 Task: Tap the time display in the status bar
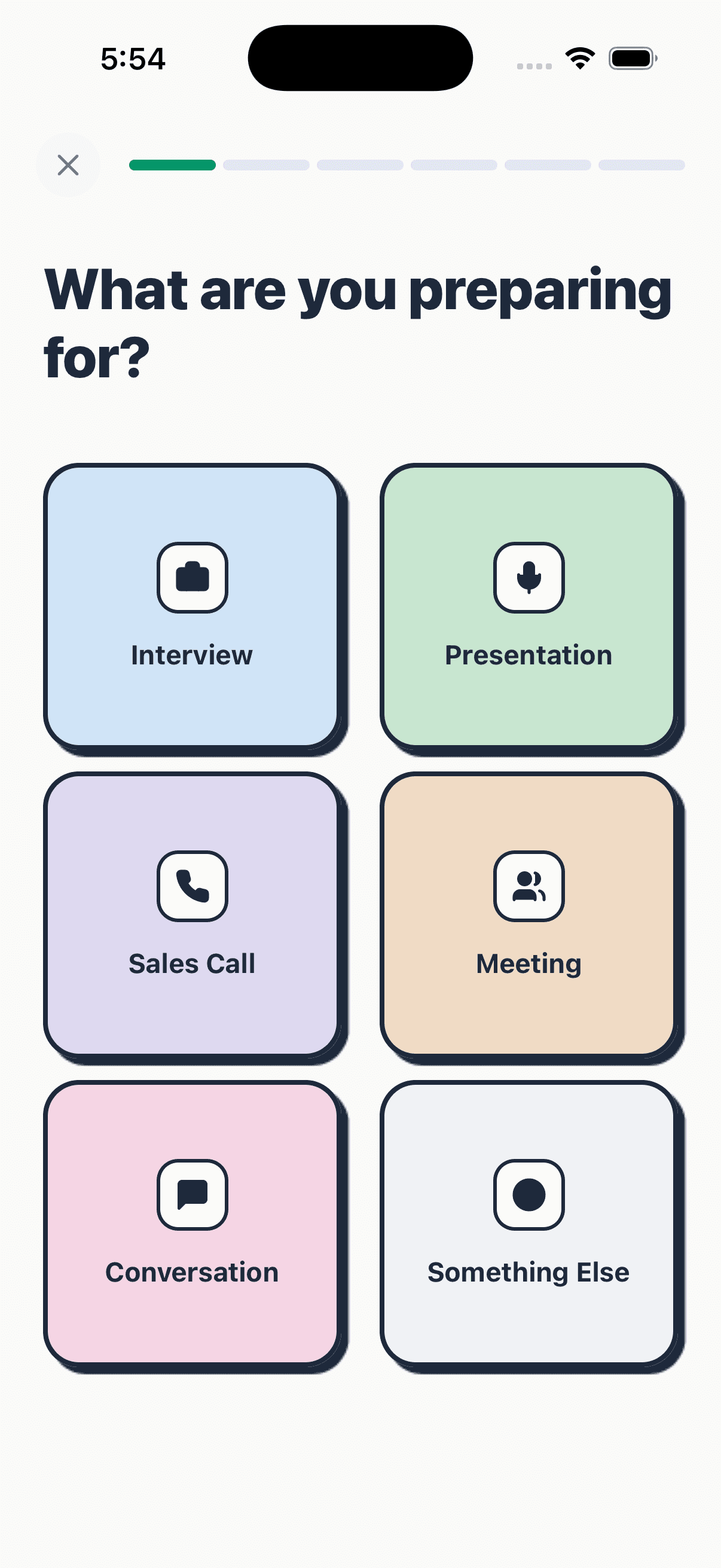(133, 58)
